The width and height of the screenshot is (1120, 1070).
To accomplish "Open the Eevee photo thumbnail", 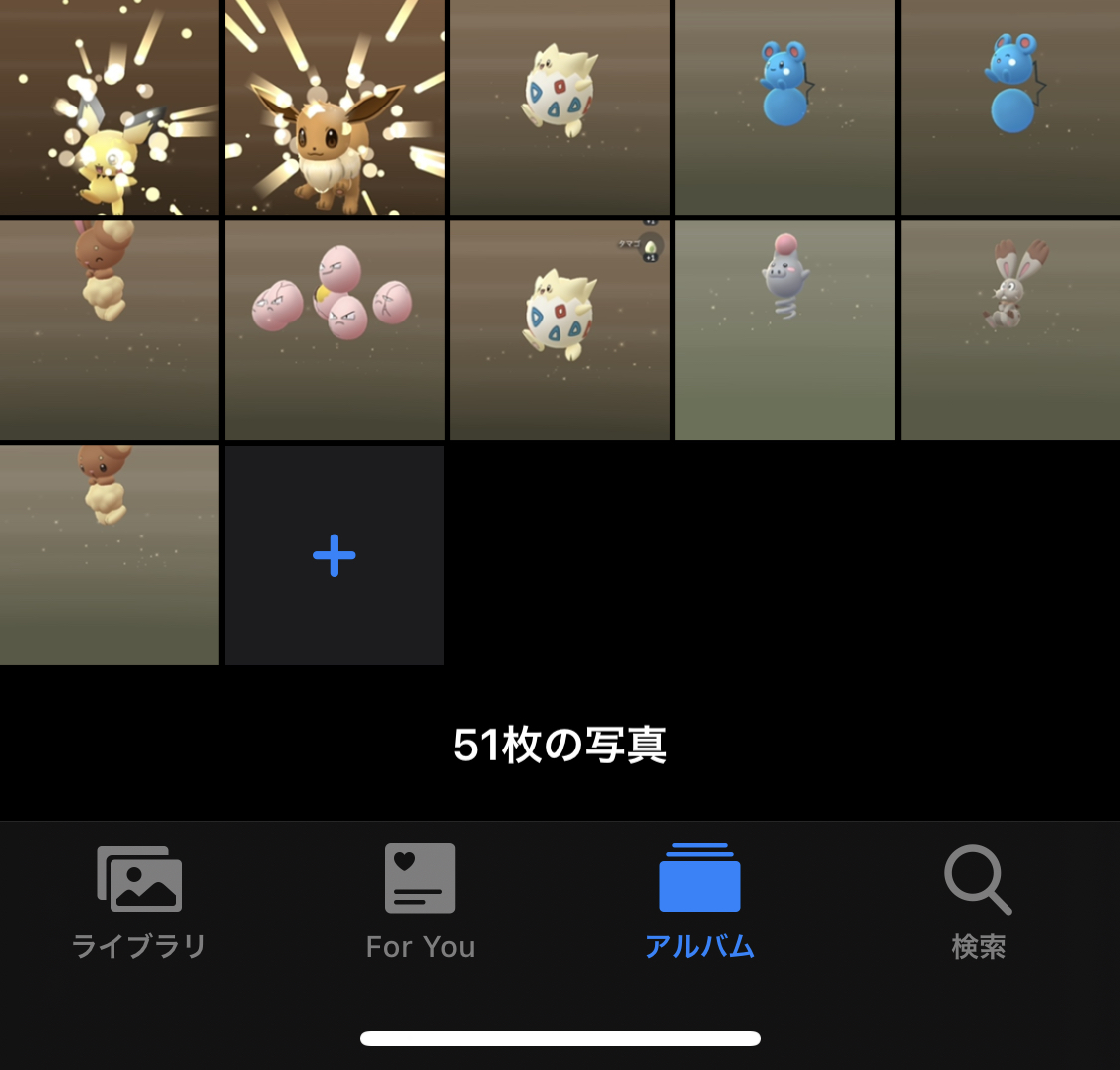I will point(335,107).
